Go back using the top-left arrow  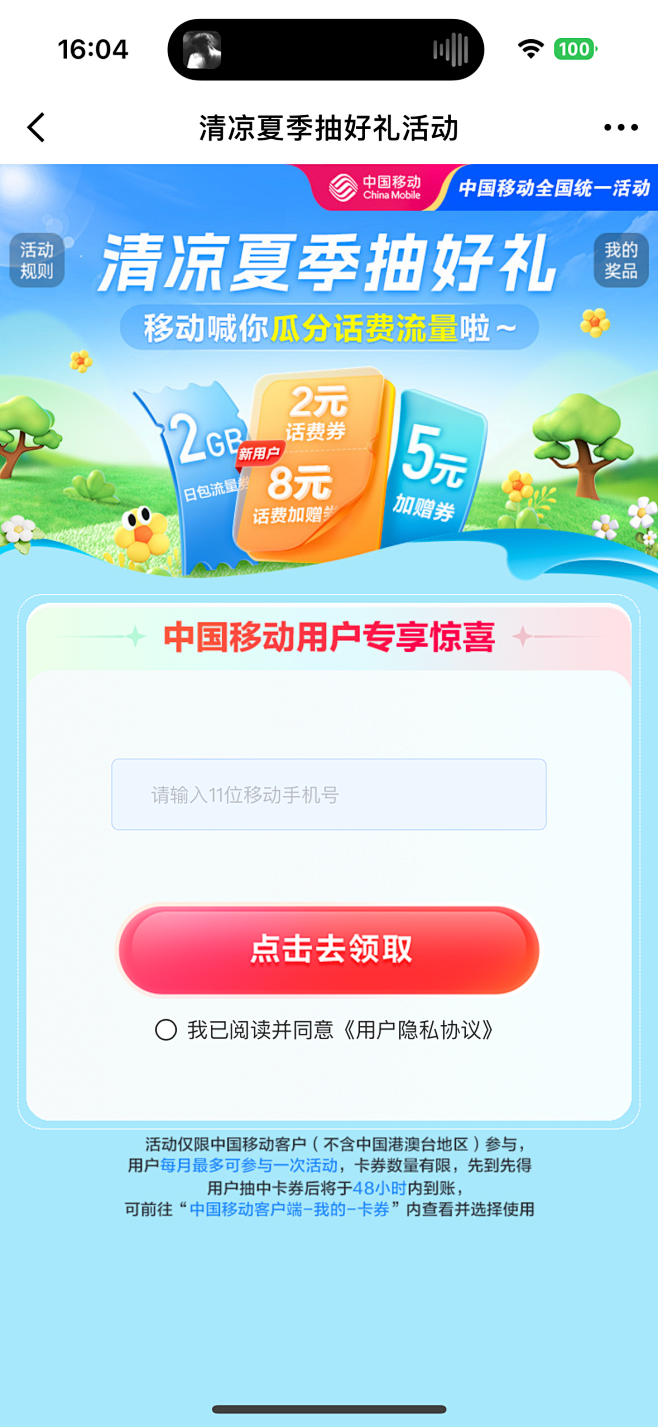(37, 128)
